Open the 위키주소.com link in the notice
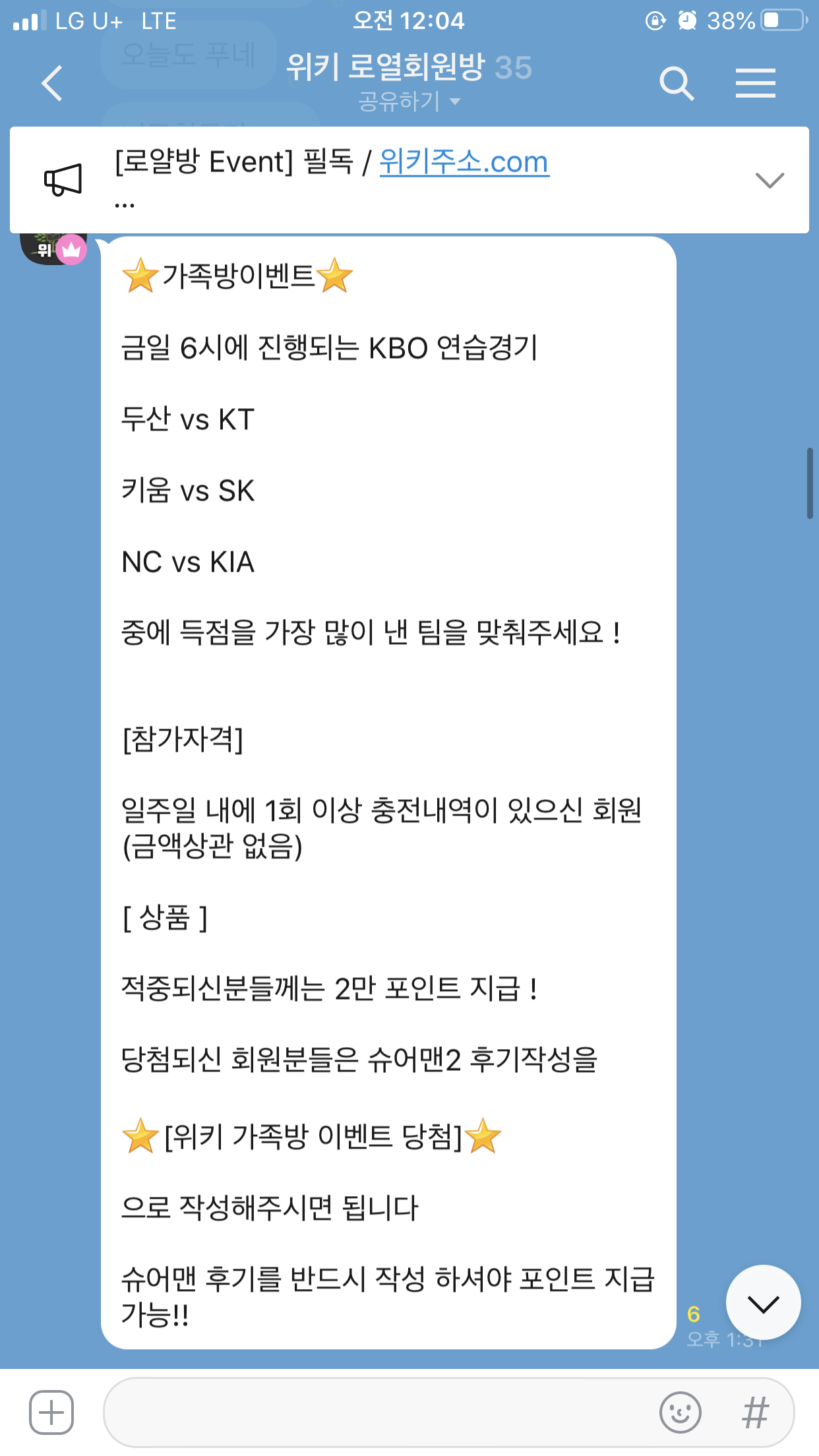The height and width of the screenshot is (1456, 819). [464, 162]
